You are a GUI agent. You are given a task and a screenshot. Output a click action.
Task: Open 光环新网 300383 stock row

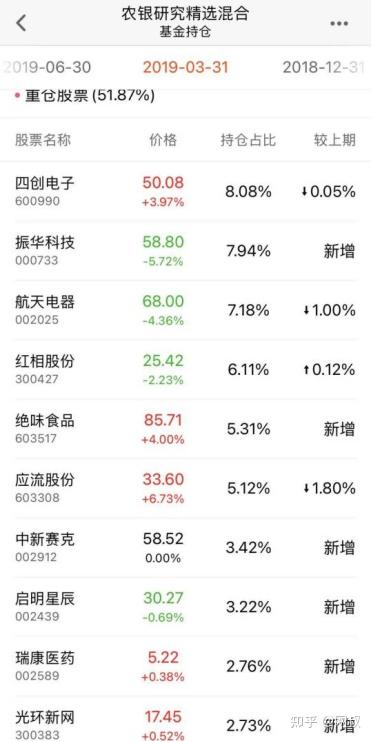[x=186, y=719]
